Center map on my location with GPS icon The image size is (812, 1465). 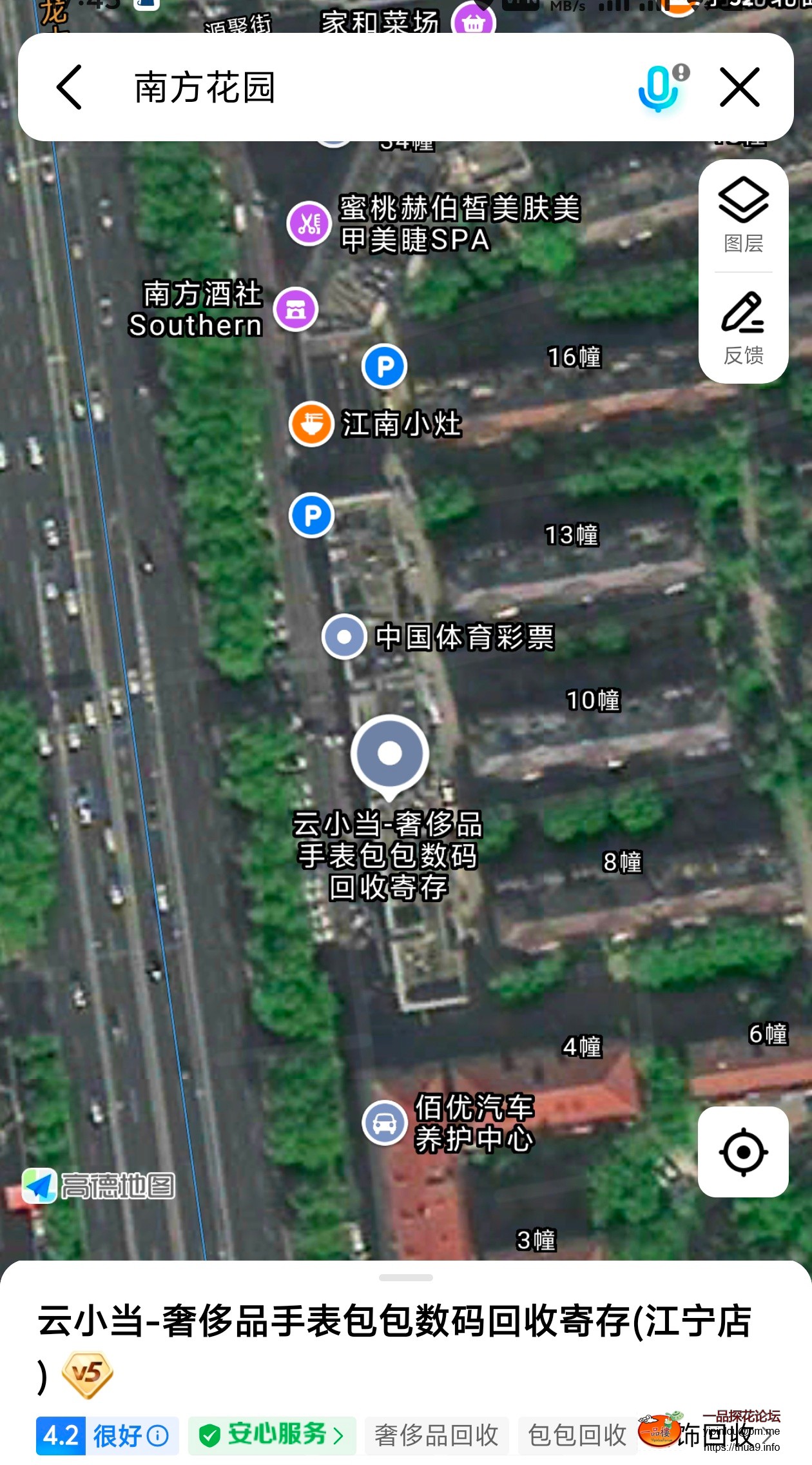(742, 1154)
